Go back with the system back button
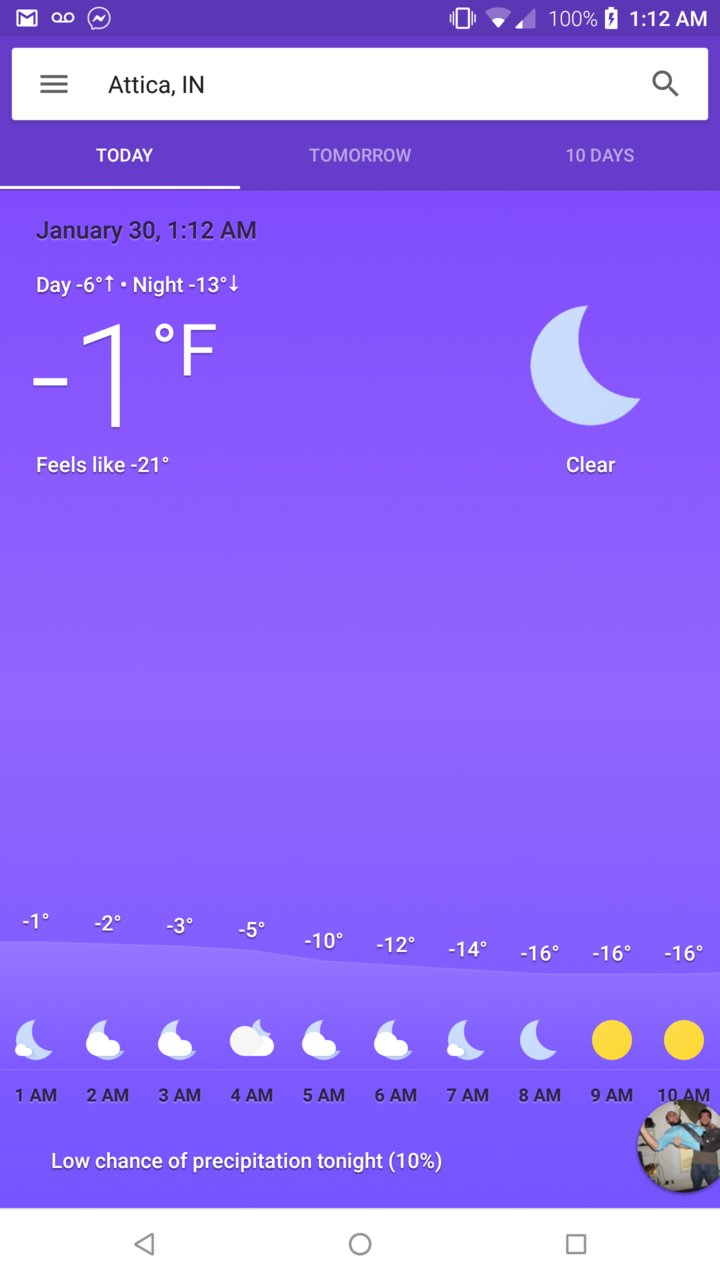 coord(144,1244)
